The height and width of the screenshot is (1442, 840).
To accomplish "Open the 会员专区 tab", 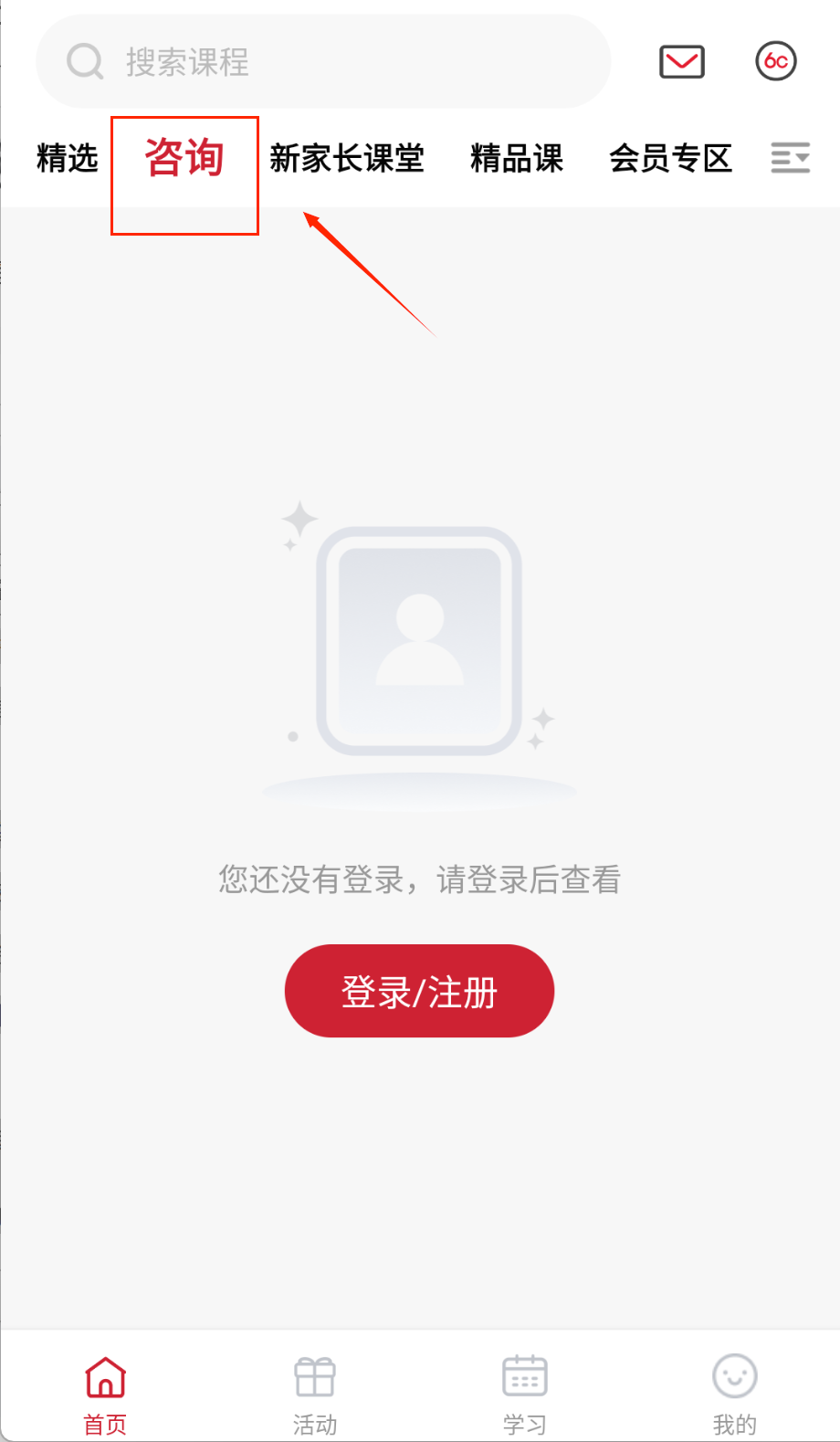I will [x=671, y=158].
